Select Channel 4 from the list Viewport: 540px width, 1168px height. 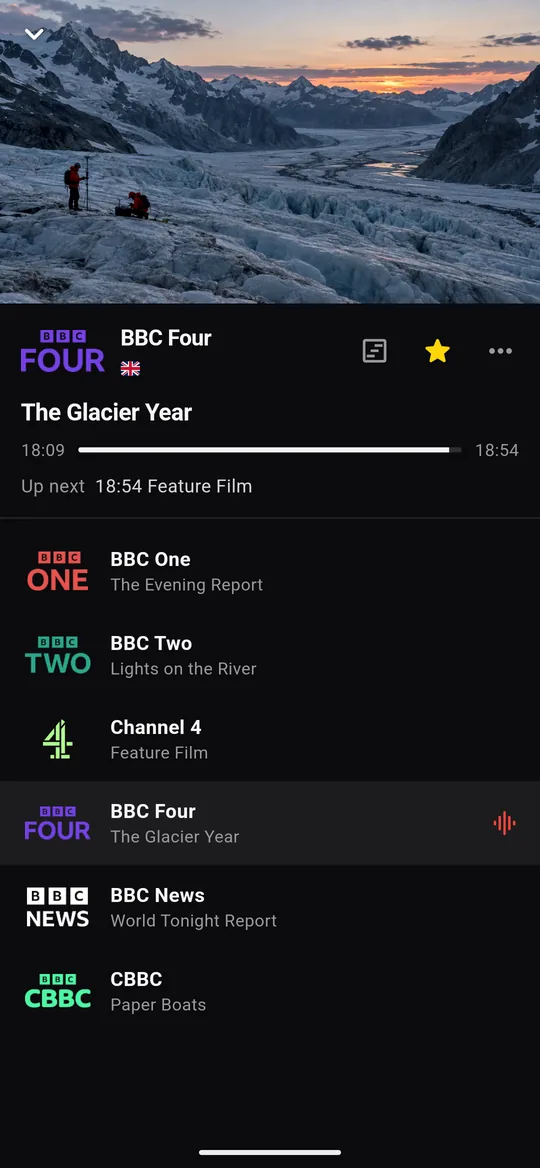point(270,739)
